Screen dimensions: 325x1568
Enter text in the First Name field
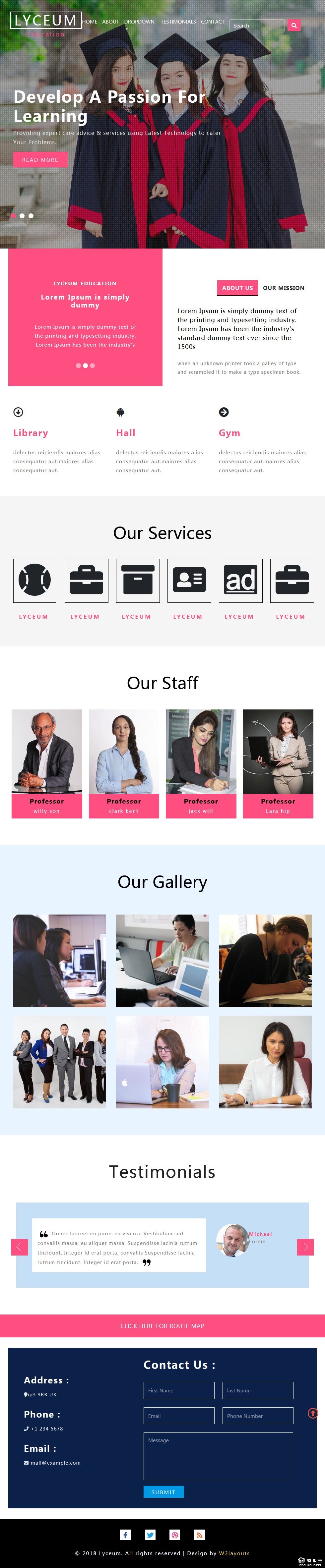tap(179, 1390)
